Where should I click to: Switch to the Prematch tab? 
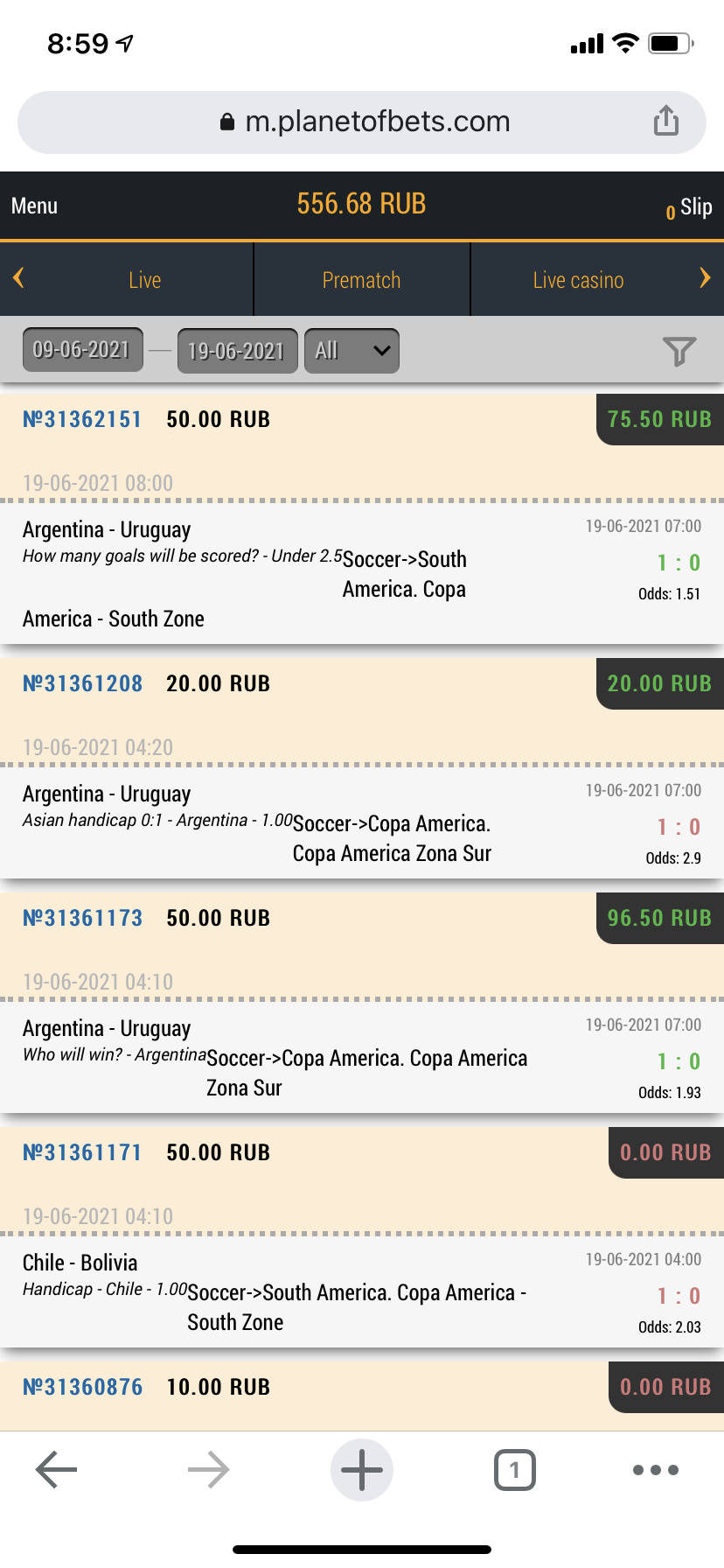(x=361, y=280)
